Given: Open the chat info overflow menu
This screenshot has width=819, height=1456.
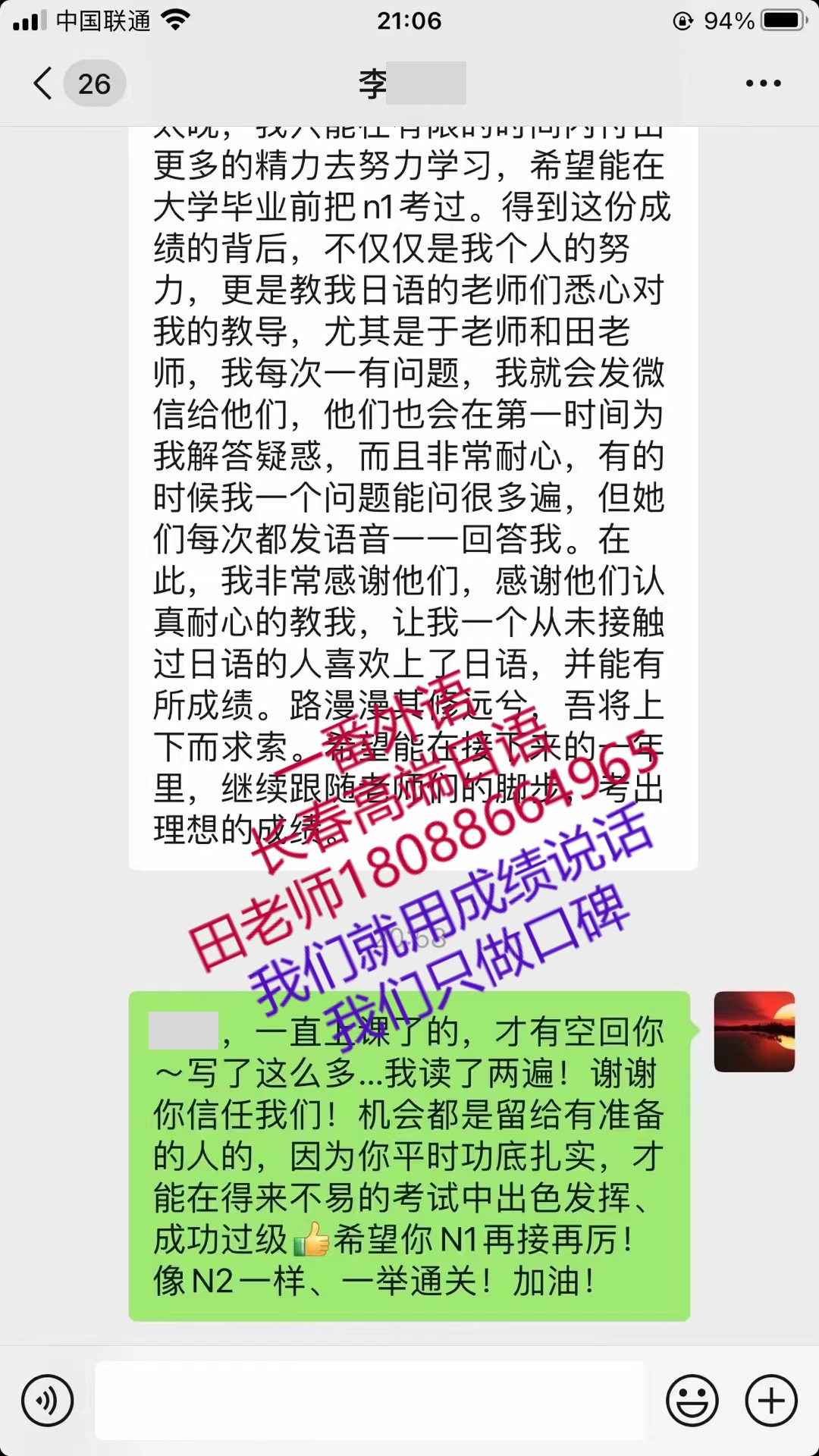Looking at the screenshot, I should tap(763, 83).
